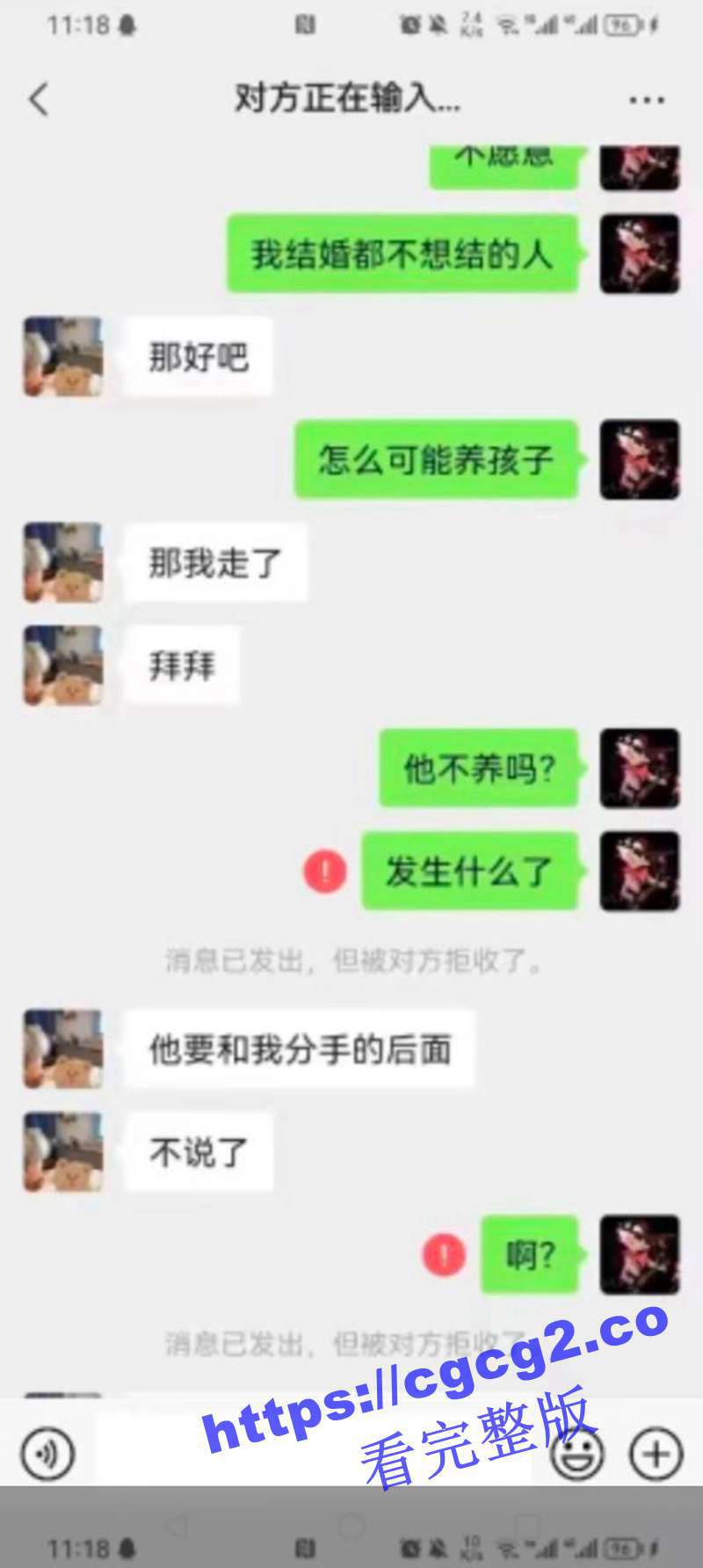This screenshot has height=1568, width=703.
Task: Open contact avatar beside 那好吧
Action: click(62, 357)
